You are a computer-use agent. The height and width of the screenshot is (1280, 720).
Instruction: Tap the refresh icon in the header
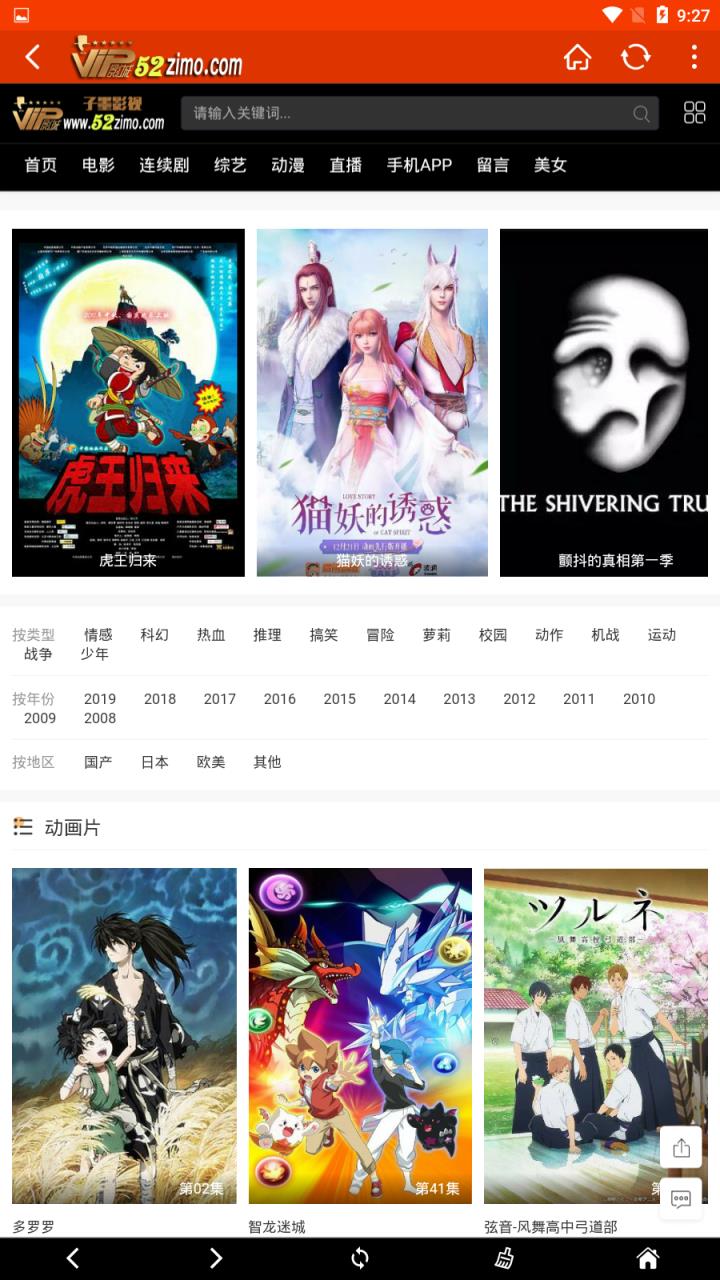point(636,57)
